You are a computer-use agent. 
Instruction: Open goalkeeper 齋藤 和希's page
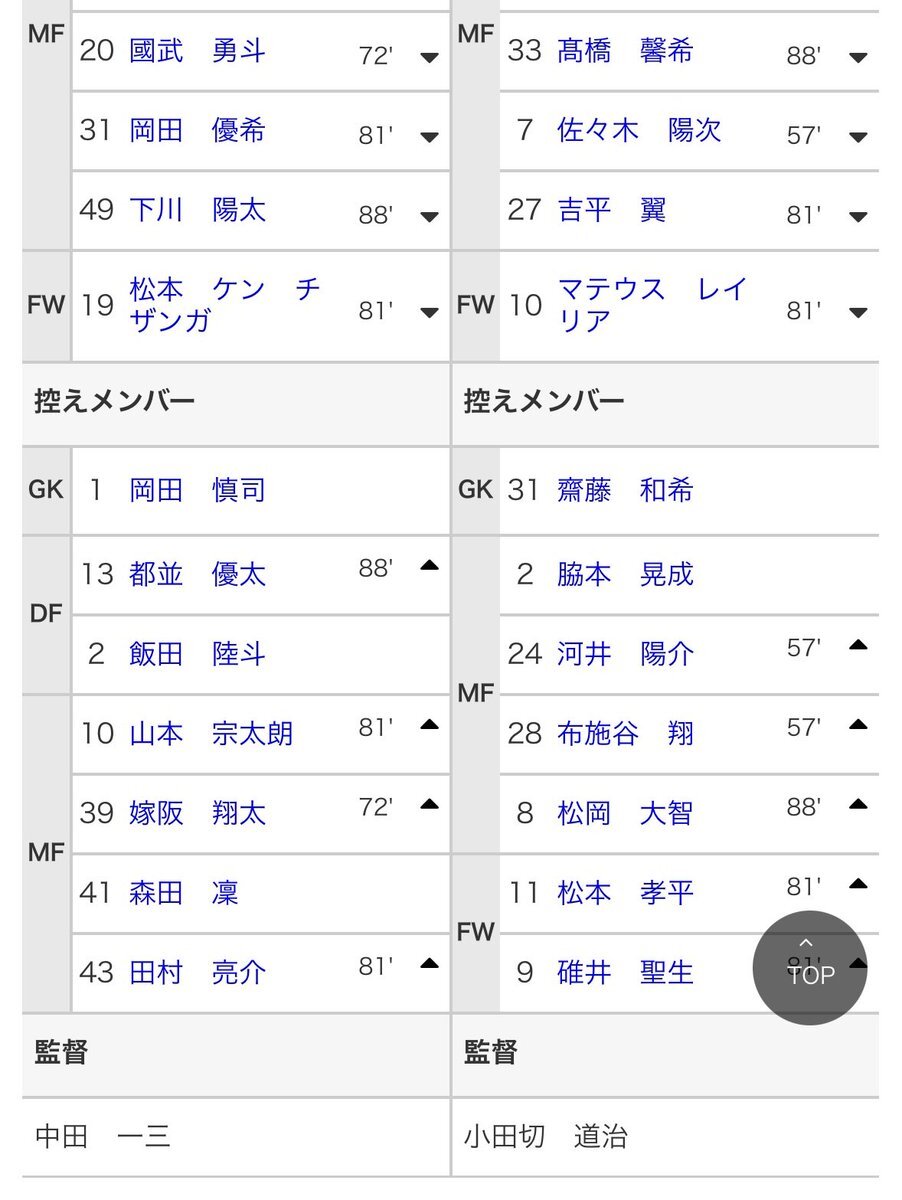pos(625,490)
